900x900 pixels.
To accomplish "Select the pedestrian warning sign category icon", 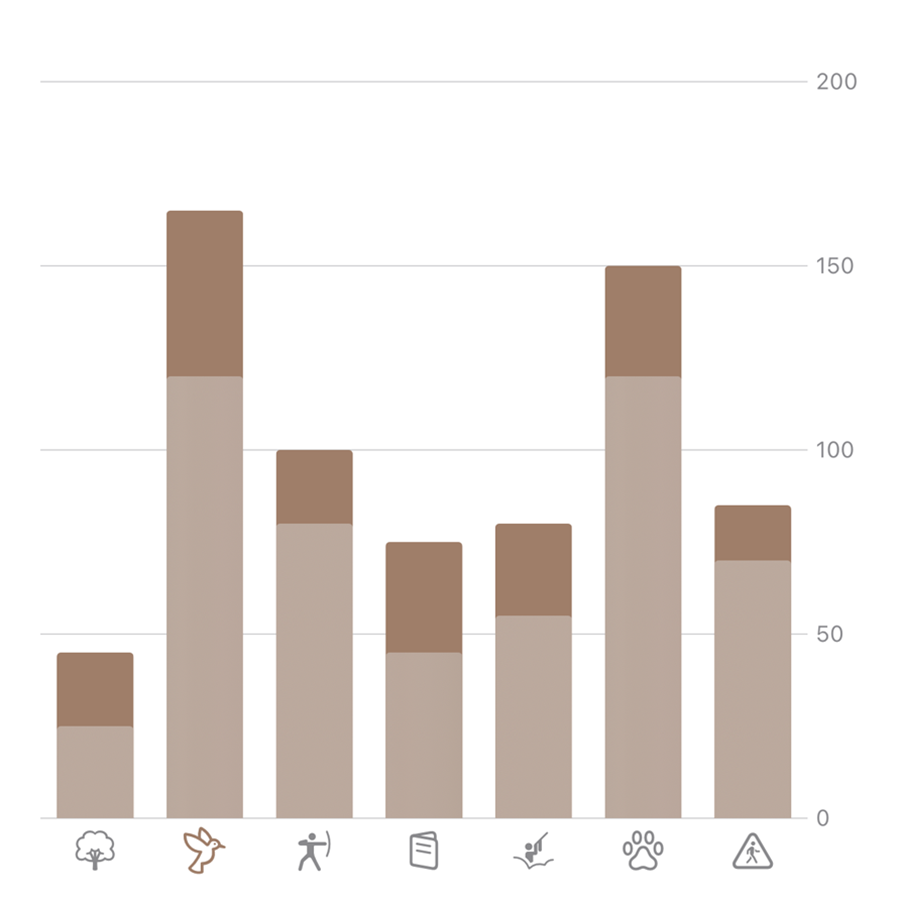I will [752, 851].
